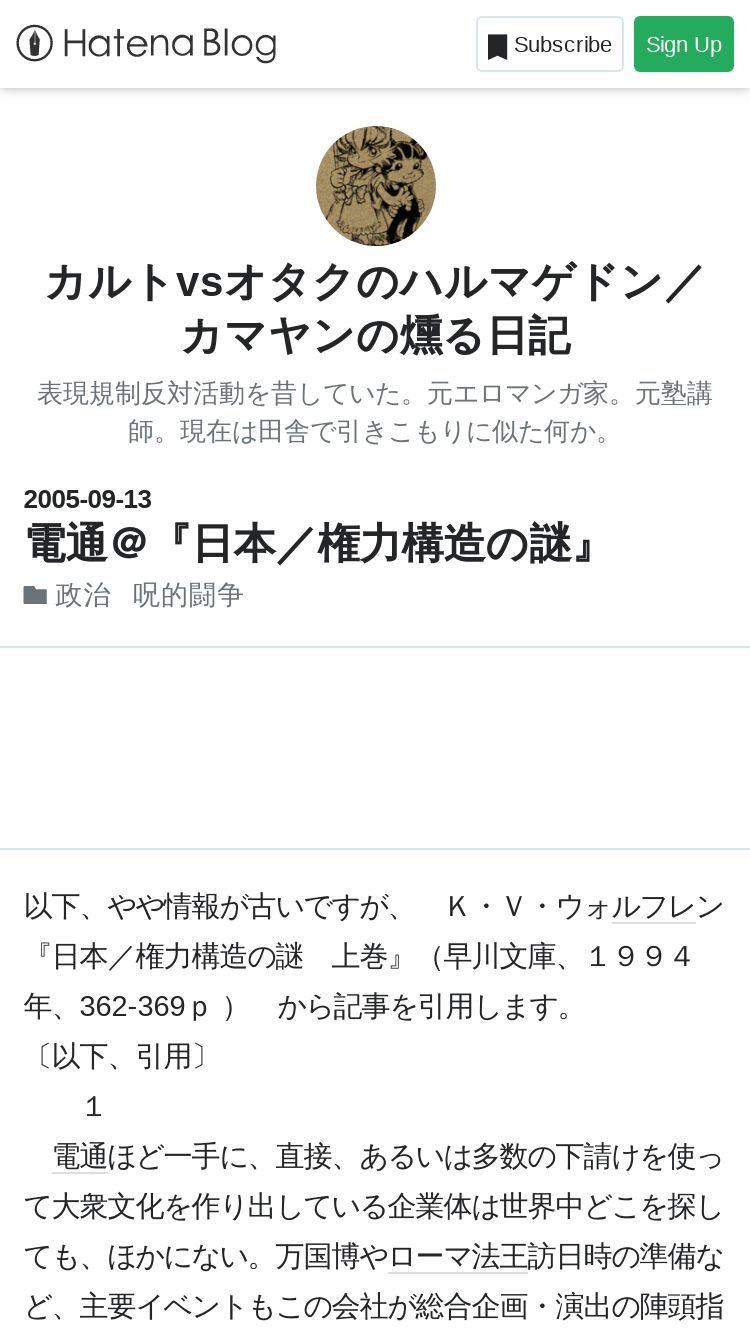View posts in the 政治 category
The width and height of the screenshot is (750, 1334).
click(x=83, y=596)
